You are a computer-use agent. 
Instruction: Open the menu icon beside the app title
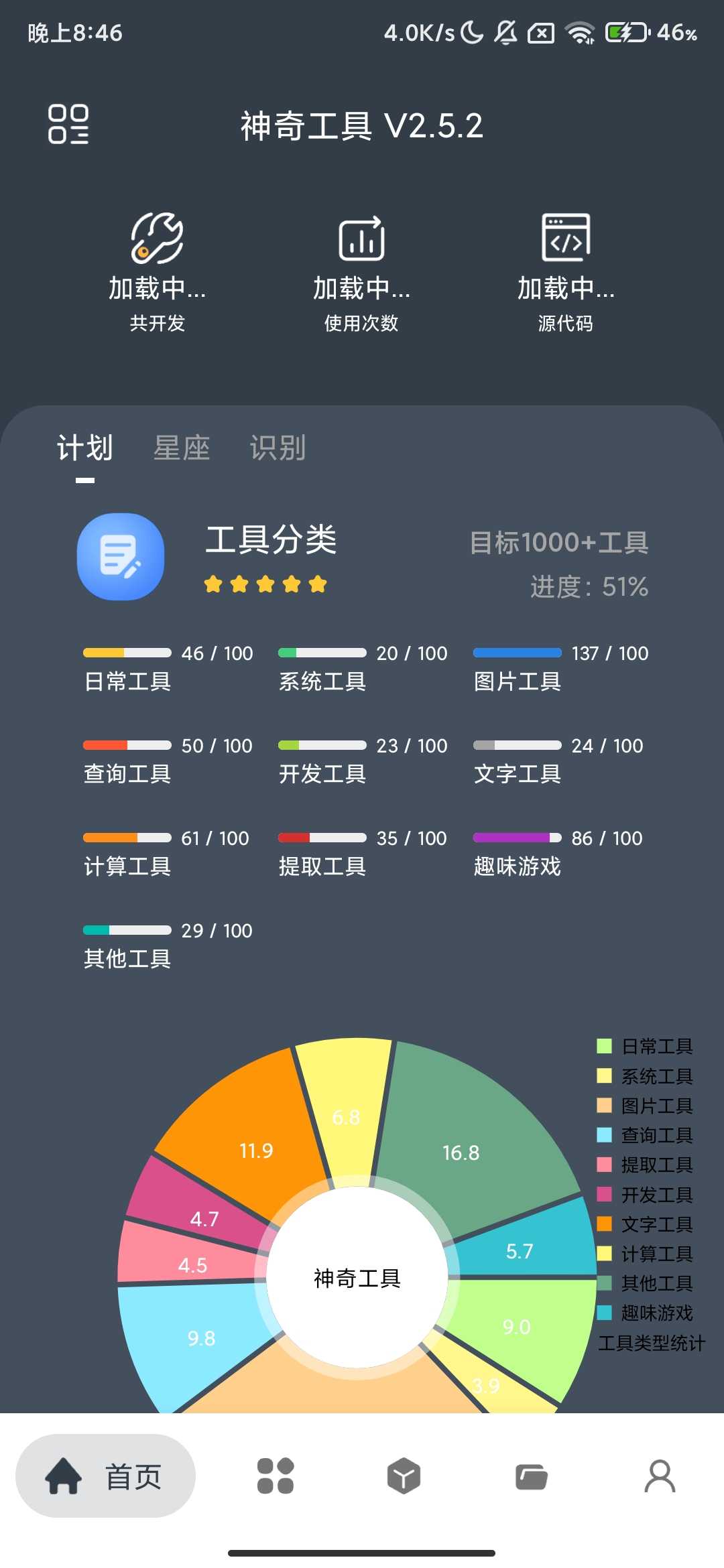68,125
